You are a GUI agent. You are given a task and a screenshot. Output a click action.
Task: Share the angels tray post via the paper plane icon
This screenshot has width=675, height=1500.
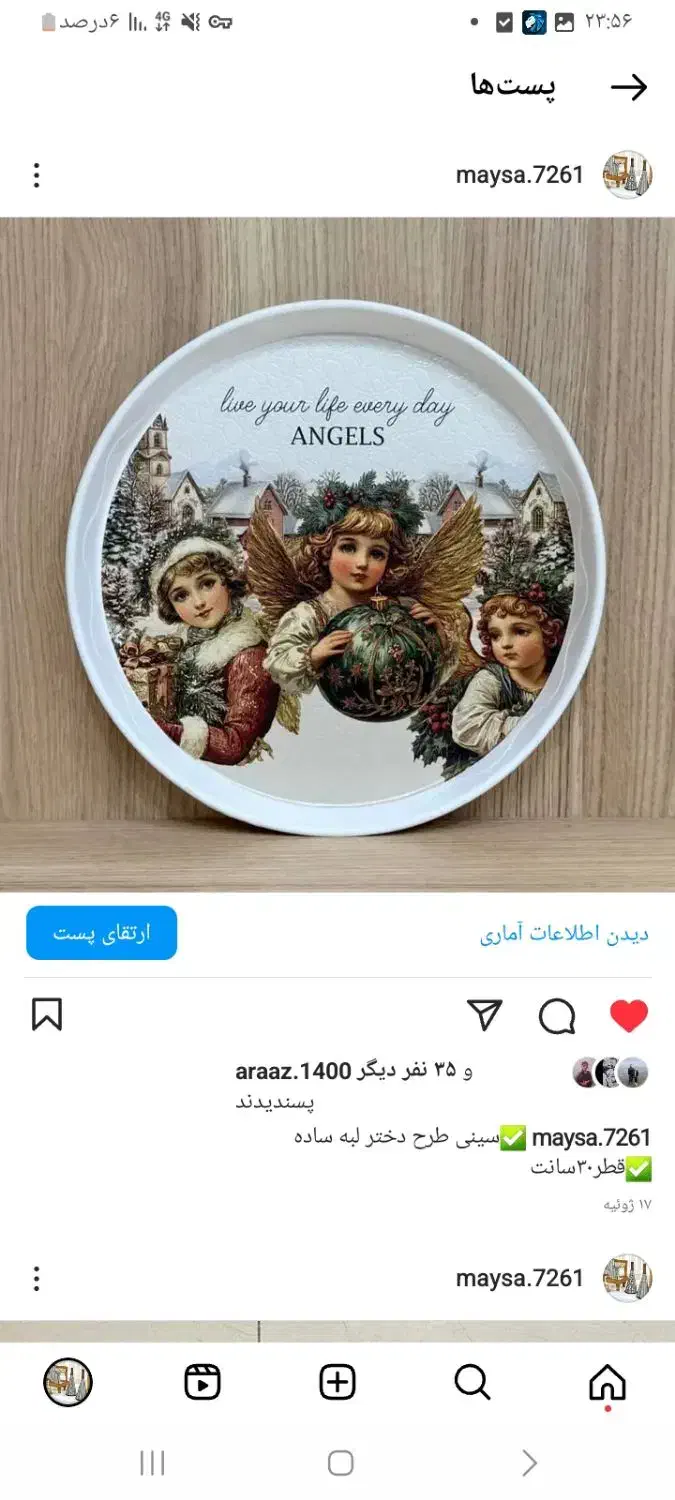(485, 1015)
